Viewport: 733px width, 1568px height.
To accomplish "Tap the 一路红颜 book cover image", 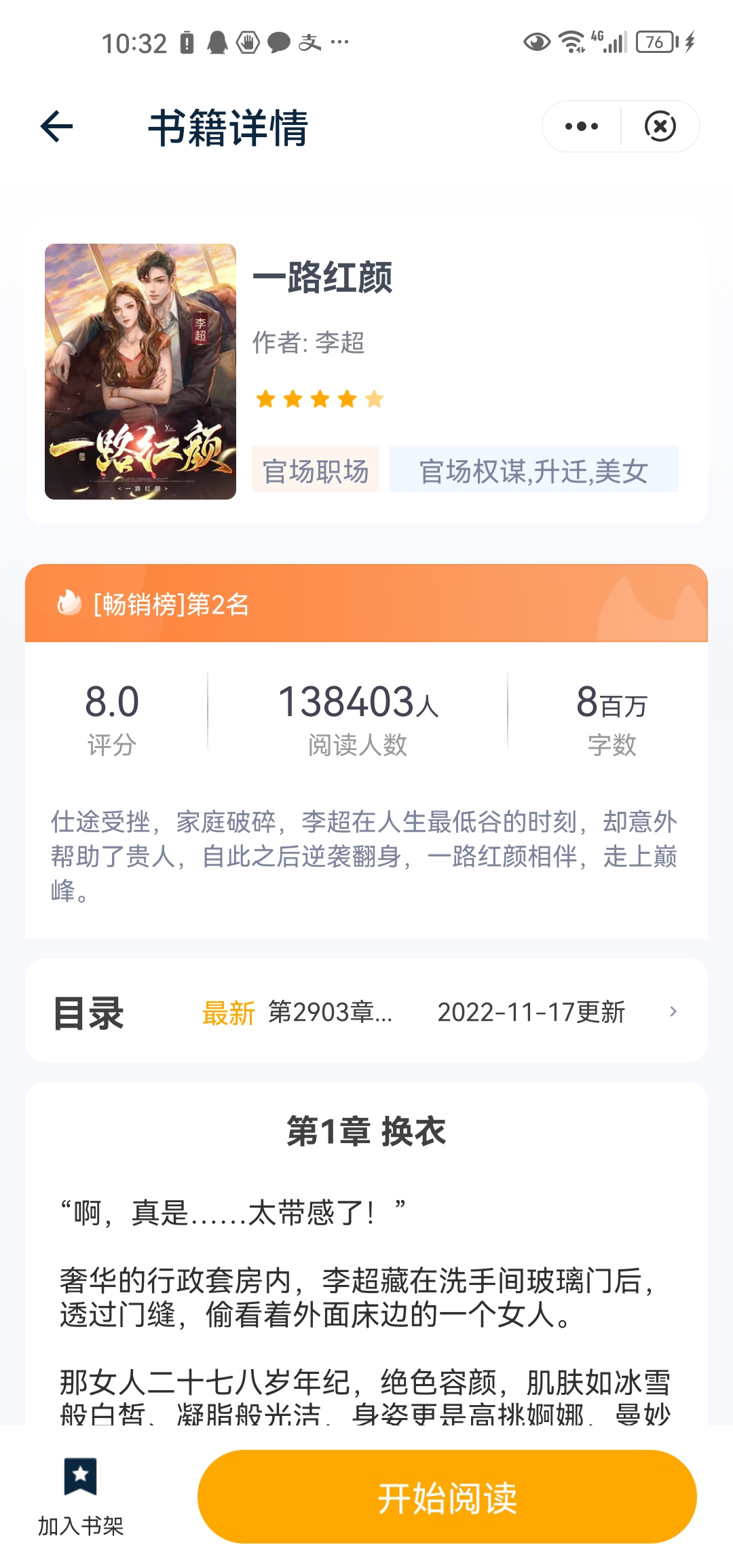I will point(139,372).
